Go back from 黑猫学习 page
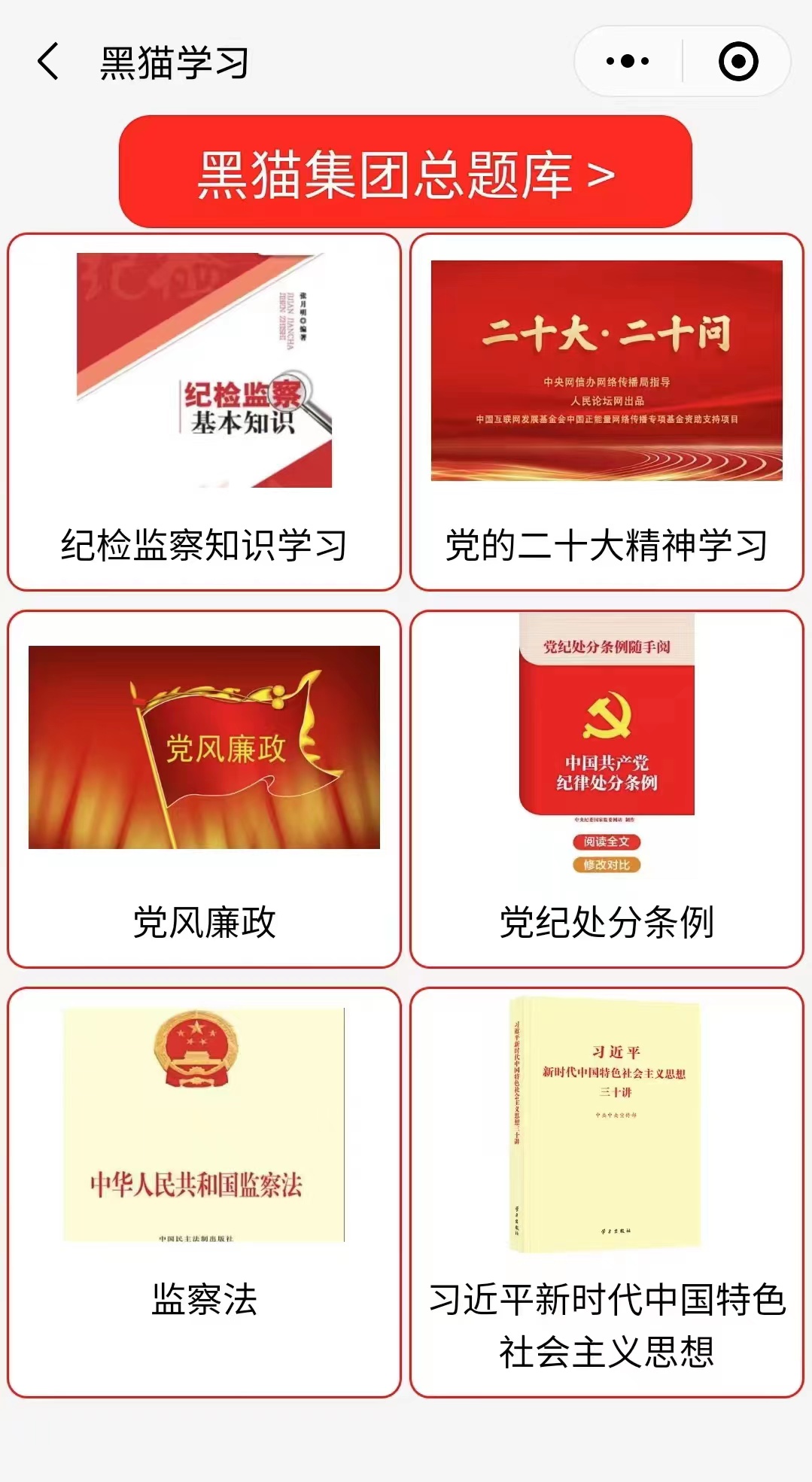 [48, 62]
